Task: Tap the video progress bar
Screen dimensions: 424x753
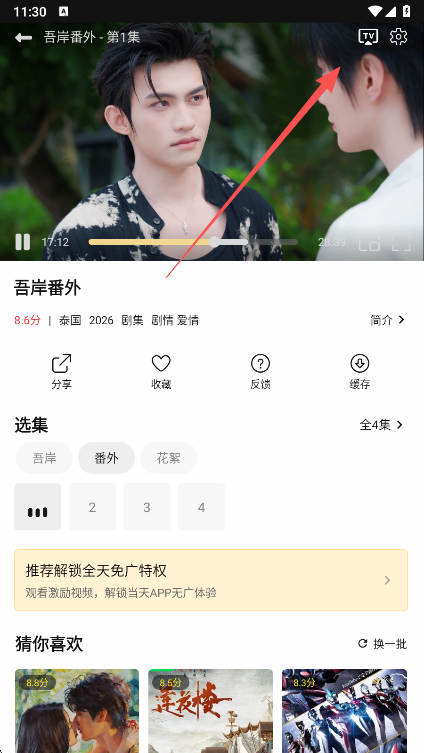Action: pos(193,242)
